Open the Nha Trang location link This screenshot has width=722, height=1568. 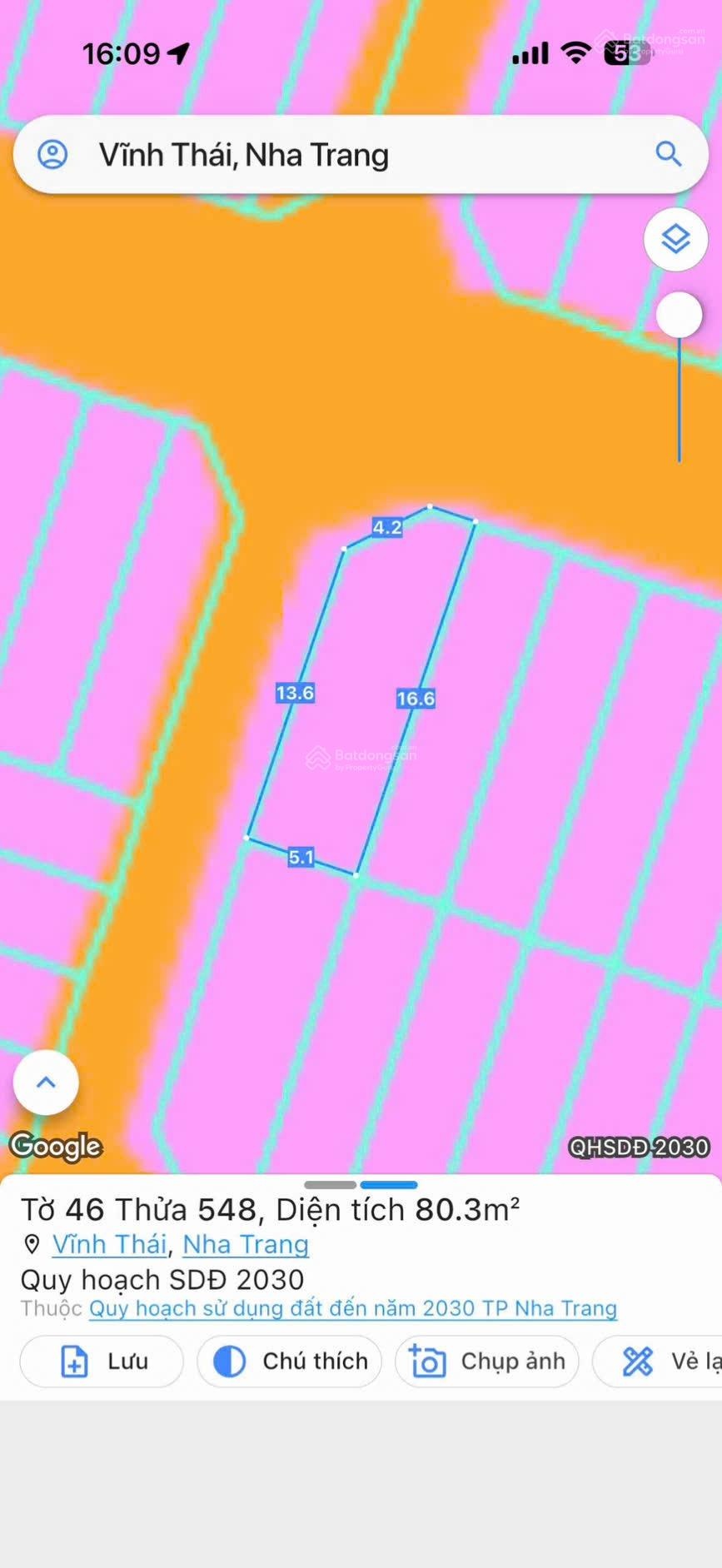coord(246,1244)
